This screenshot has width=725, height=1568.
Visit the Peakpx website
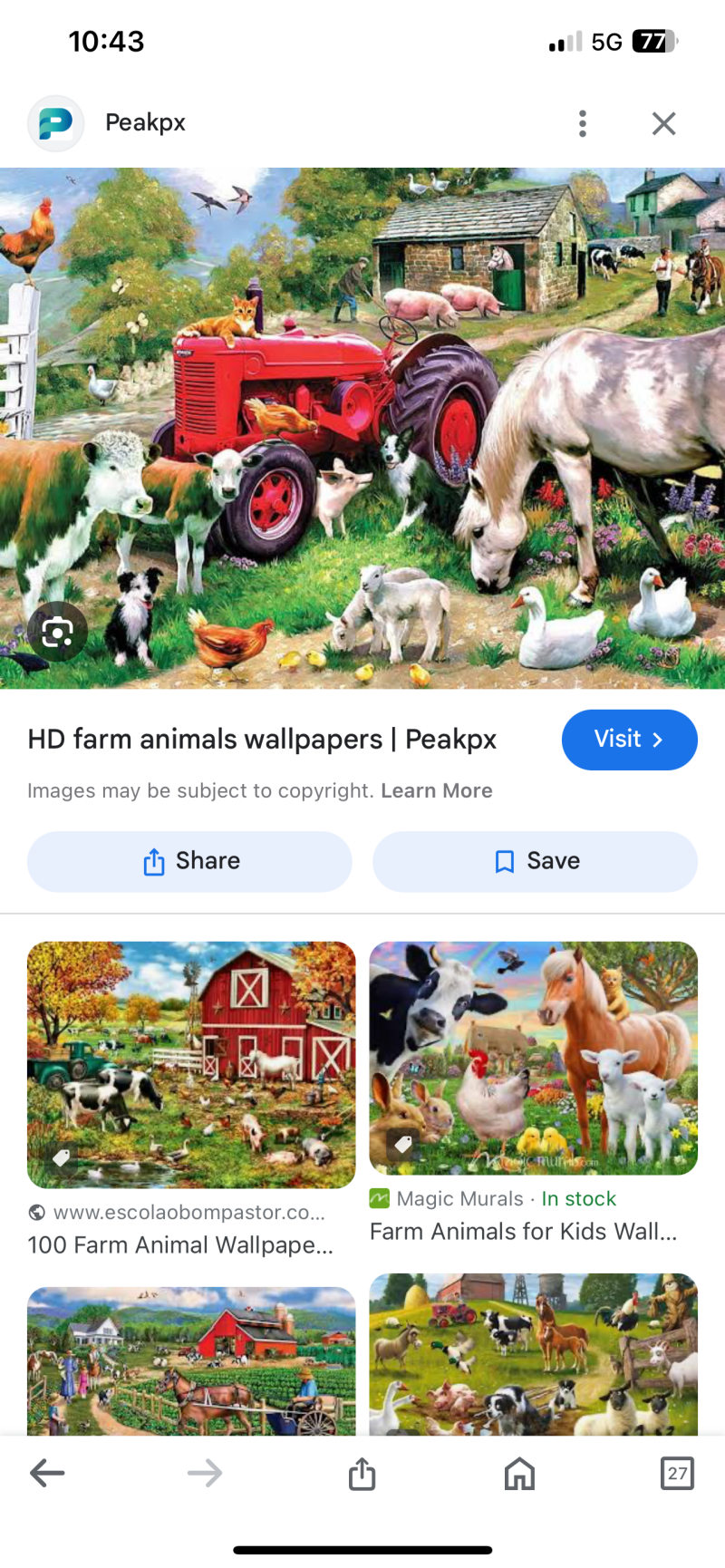point(629,740)
